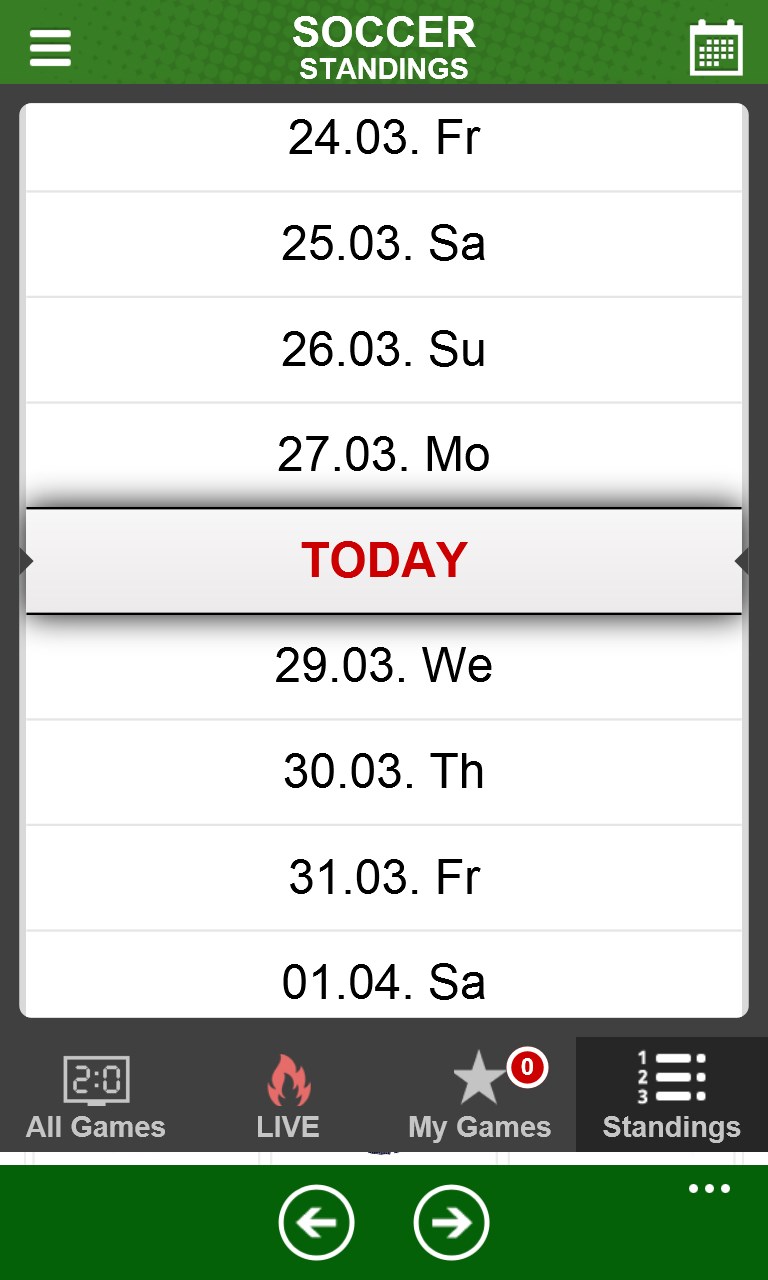Pick 26.03. Su date
The height and width of the screenshot is (1280, 768).
click(x=384, y=350)
